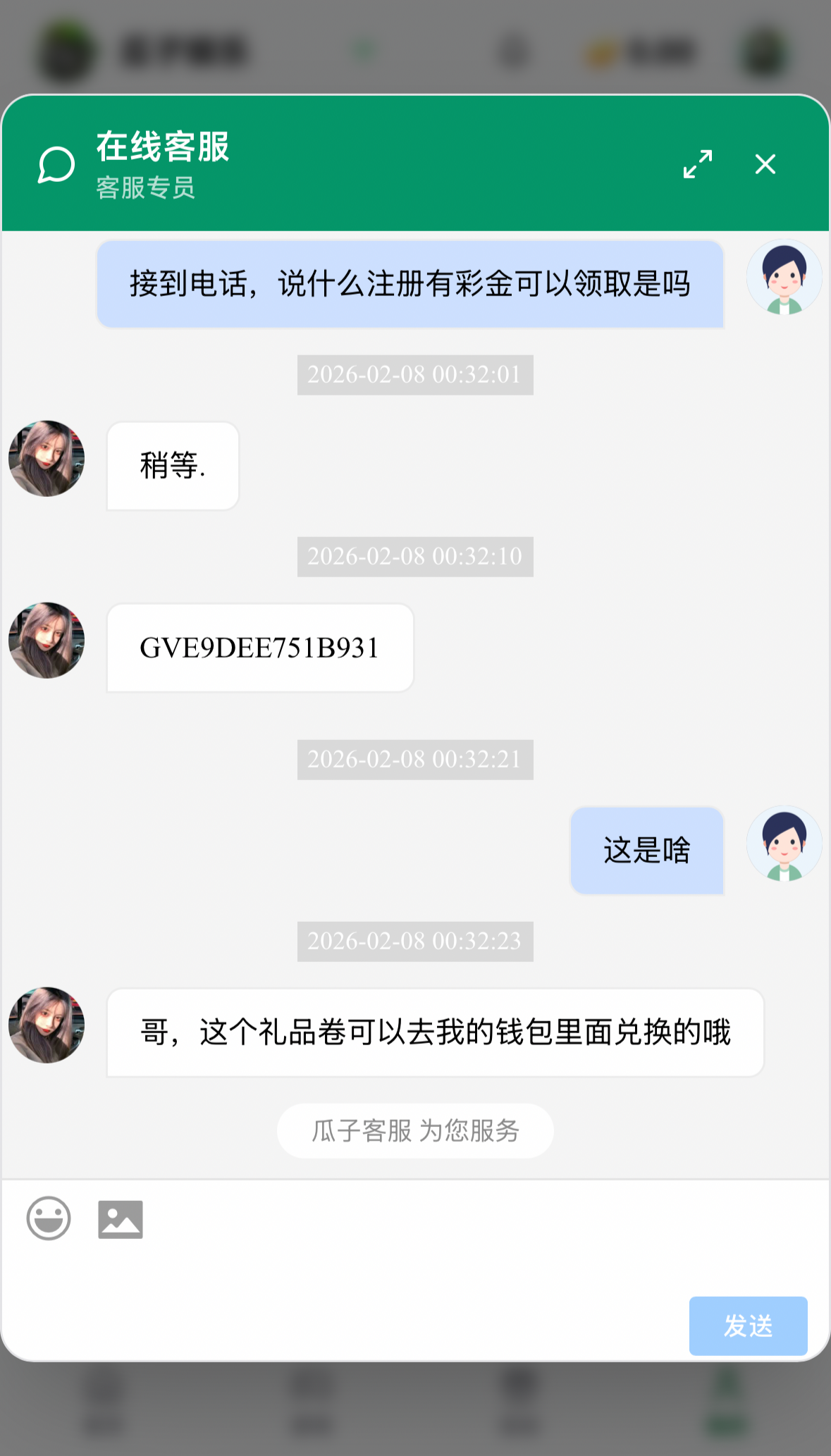Expand the customer service chat to fullscreen
The image size is (831, 1456).
tap(697, 164)
